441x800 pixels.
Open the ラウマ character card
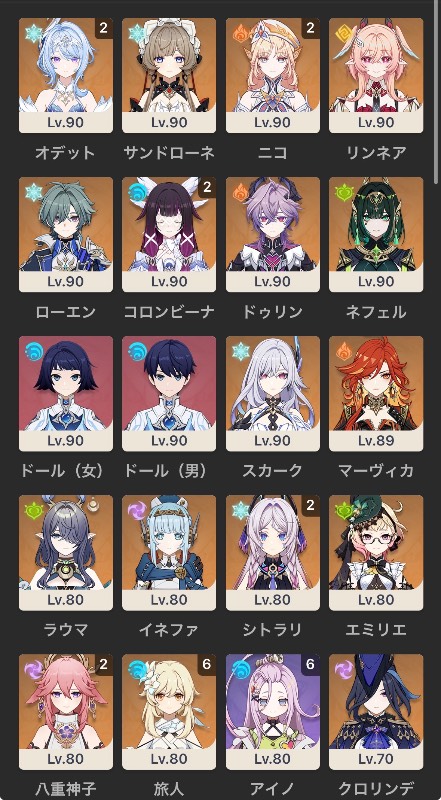pos(66,553)
